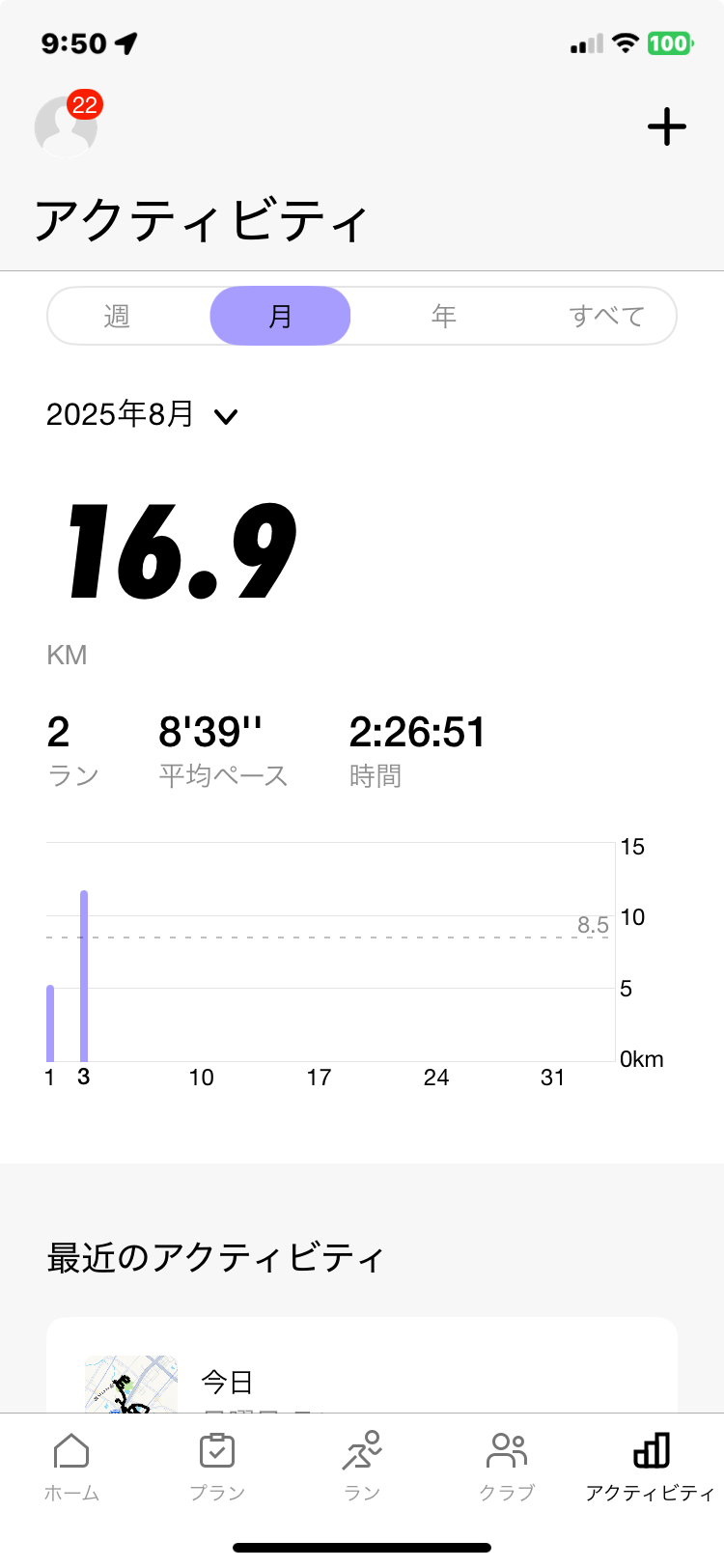Select the アクティビティ bottom tab
Viewport: 724px width, 1568px height.
click(651, 1467)
